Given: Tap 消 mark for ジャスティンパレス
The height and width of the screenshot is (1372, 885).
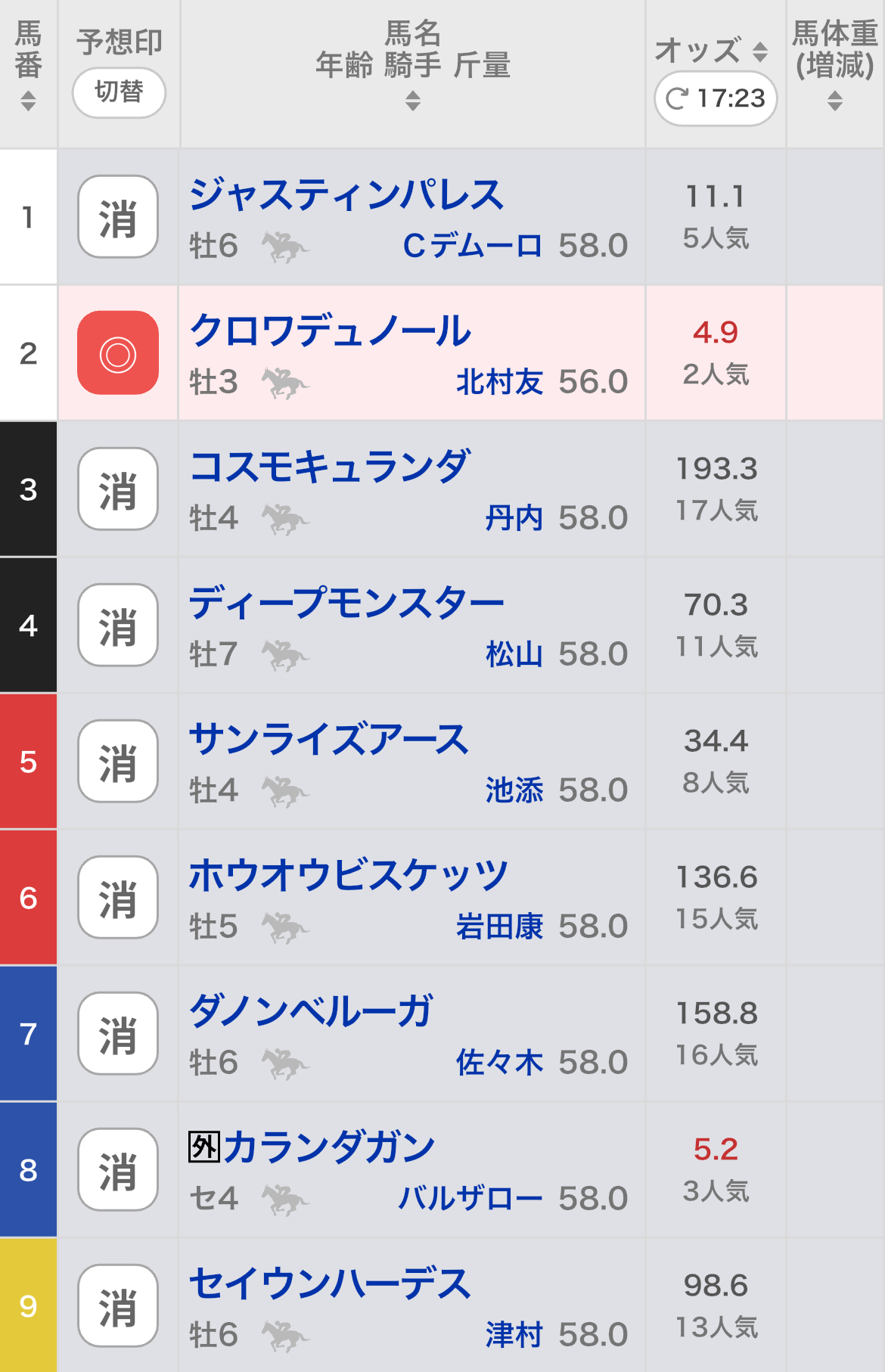Looking at the screenshot, I should (x=118, y=217).
